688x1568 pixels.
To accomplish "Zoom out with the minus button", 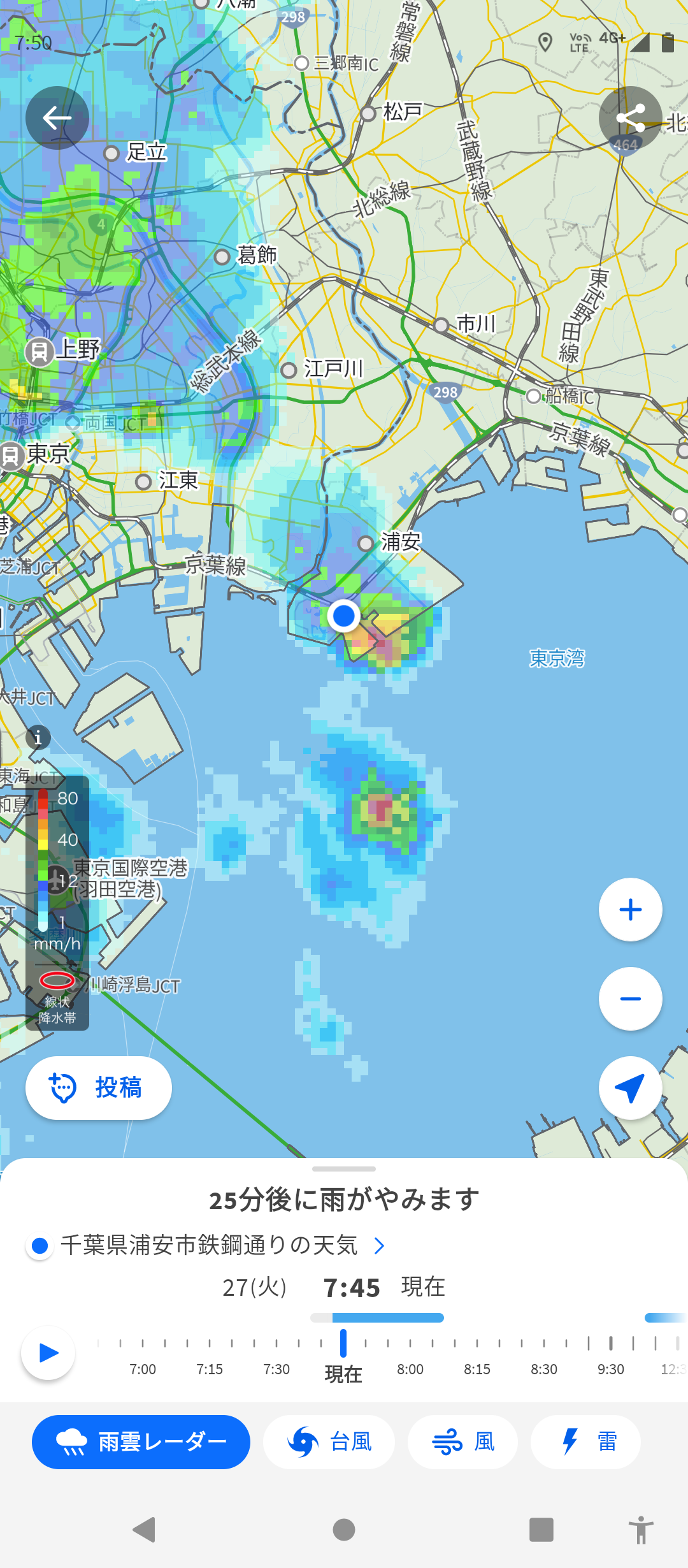I will 630,999.
